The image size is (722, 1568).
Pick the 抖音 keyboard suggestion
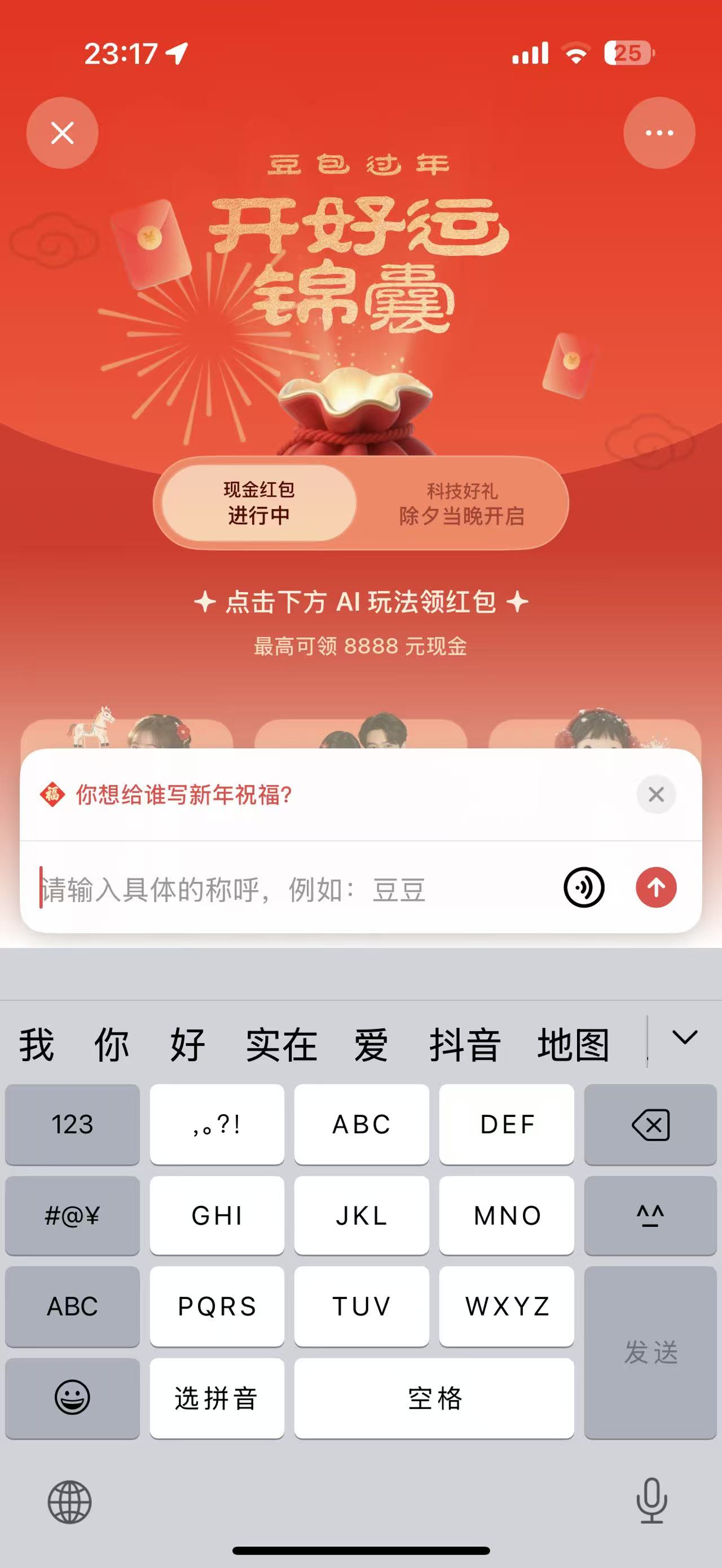click(465, 1045)
